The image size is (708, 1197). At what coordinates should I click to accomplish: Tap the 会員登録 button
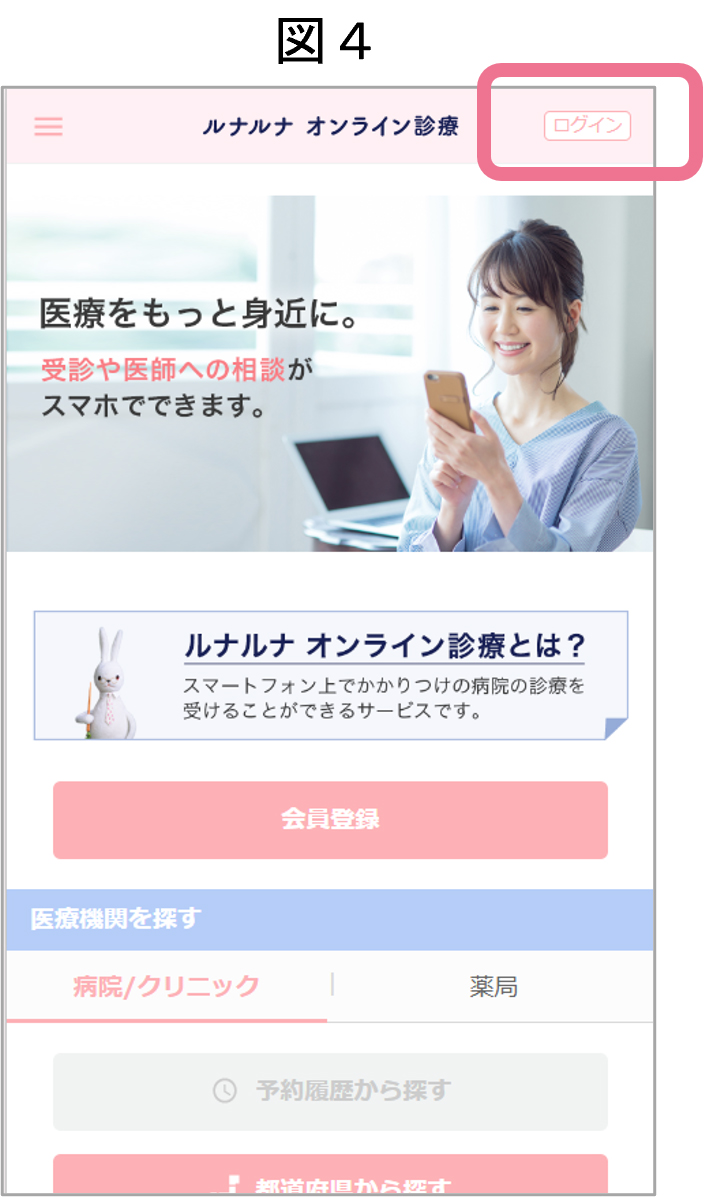point(330,820)
